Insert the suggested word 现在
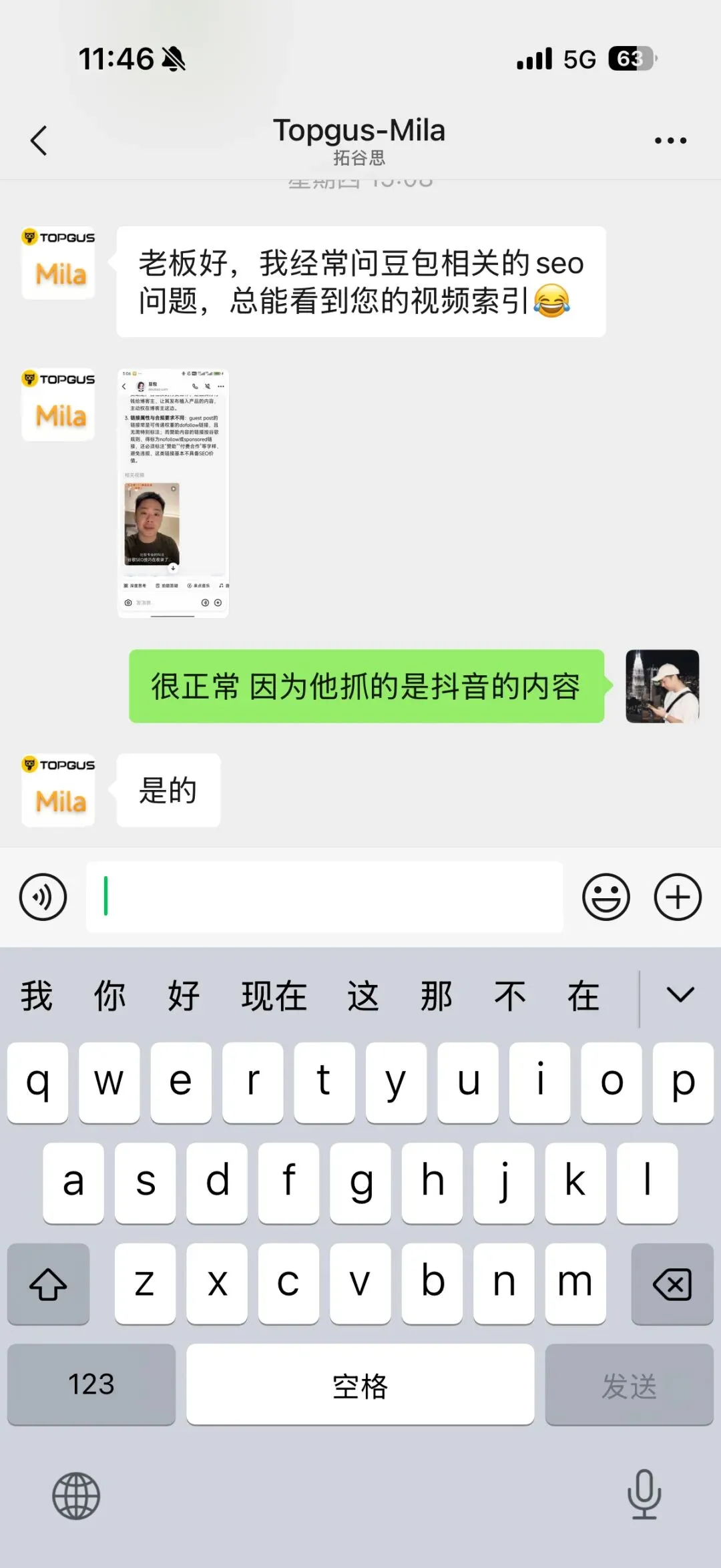This screenshot has height=1568, width=721. point(274,997)
